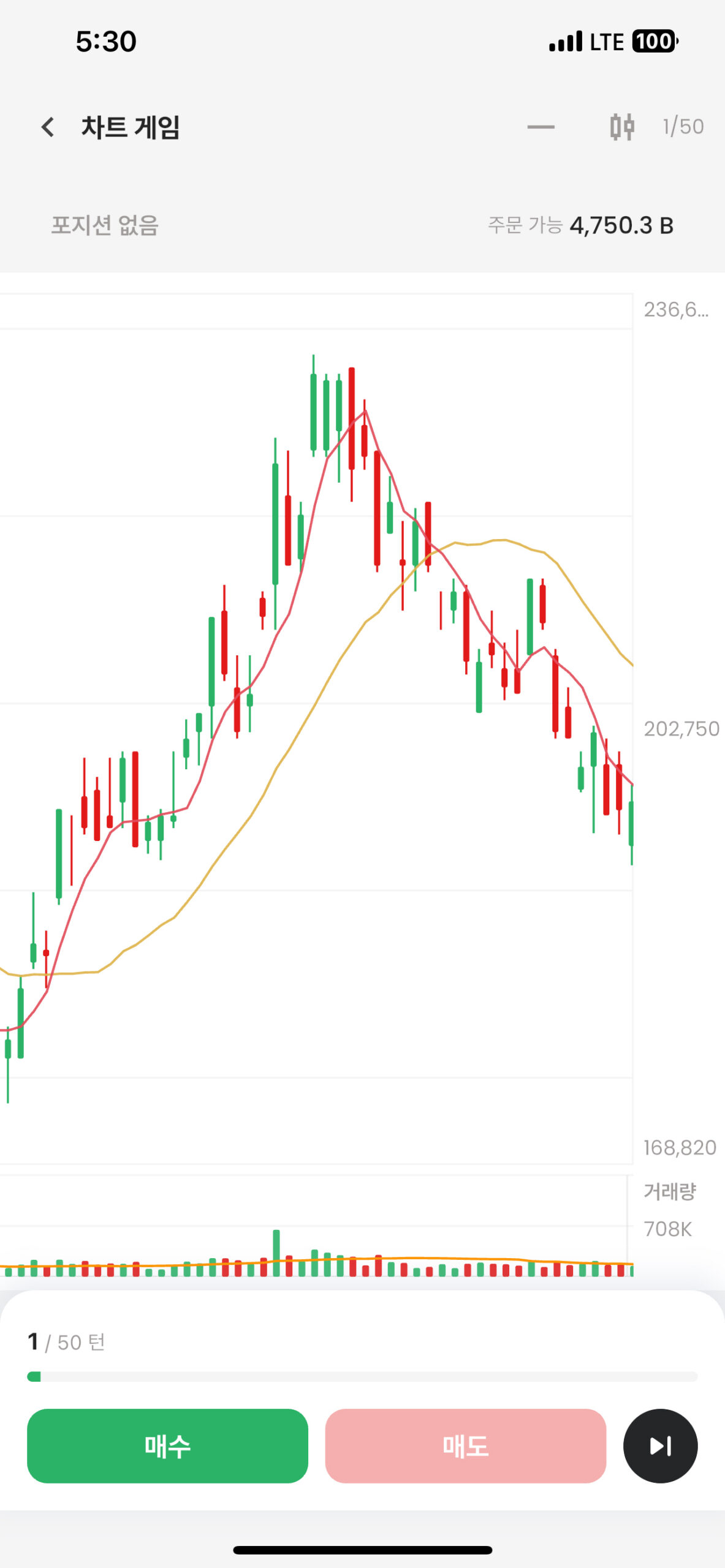This screenshot has width=725, height=1568.
Task: Tap the green 매수 buy button
Action: pos(167,1445)
